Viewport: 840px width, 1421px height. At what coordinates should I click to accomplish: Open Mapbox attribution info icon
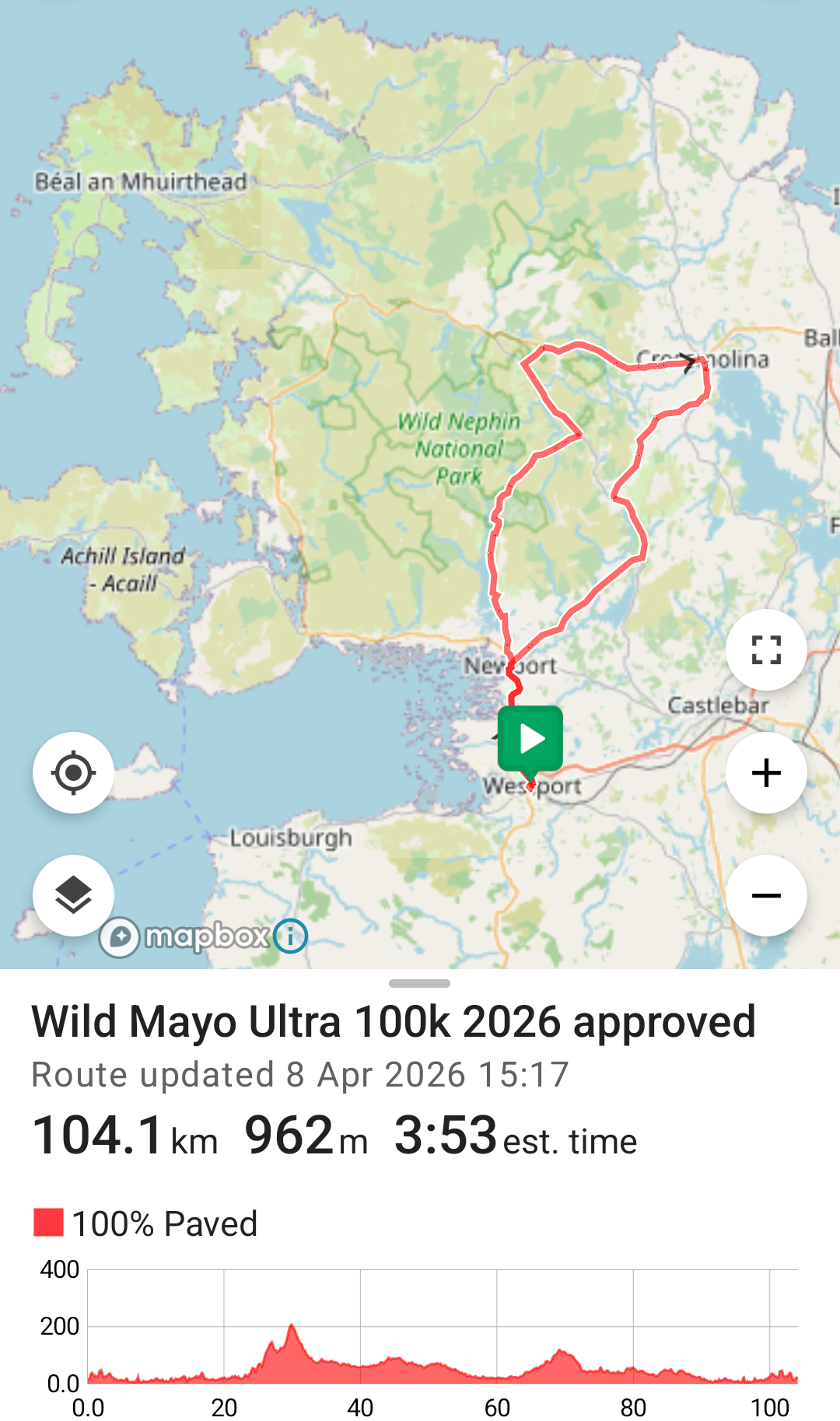pos(291,936)
